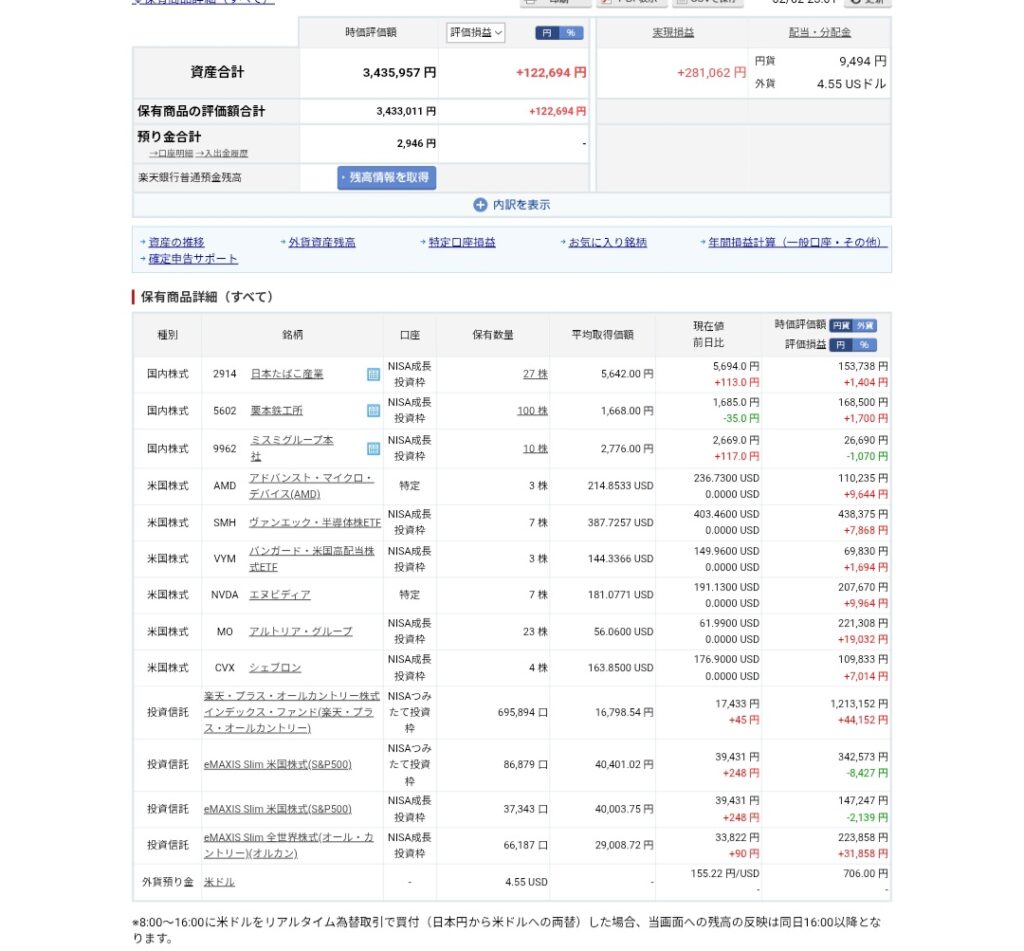This screenshot has width=1024, height=951.
Task: Open the 楽天・プラス・オールカントリー株式インデックス・ファンド link
Action: (x=291, y=712)
